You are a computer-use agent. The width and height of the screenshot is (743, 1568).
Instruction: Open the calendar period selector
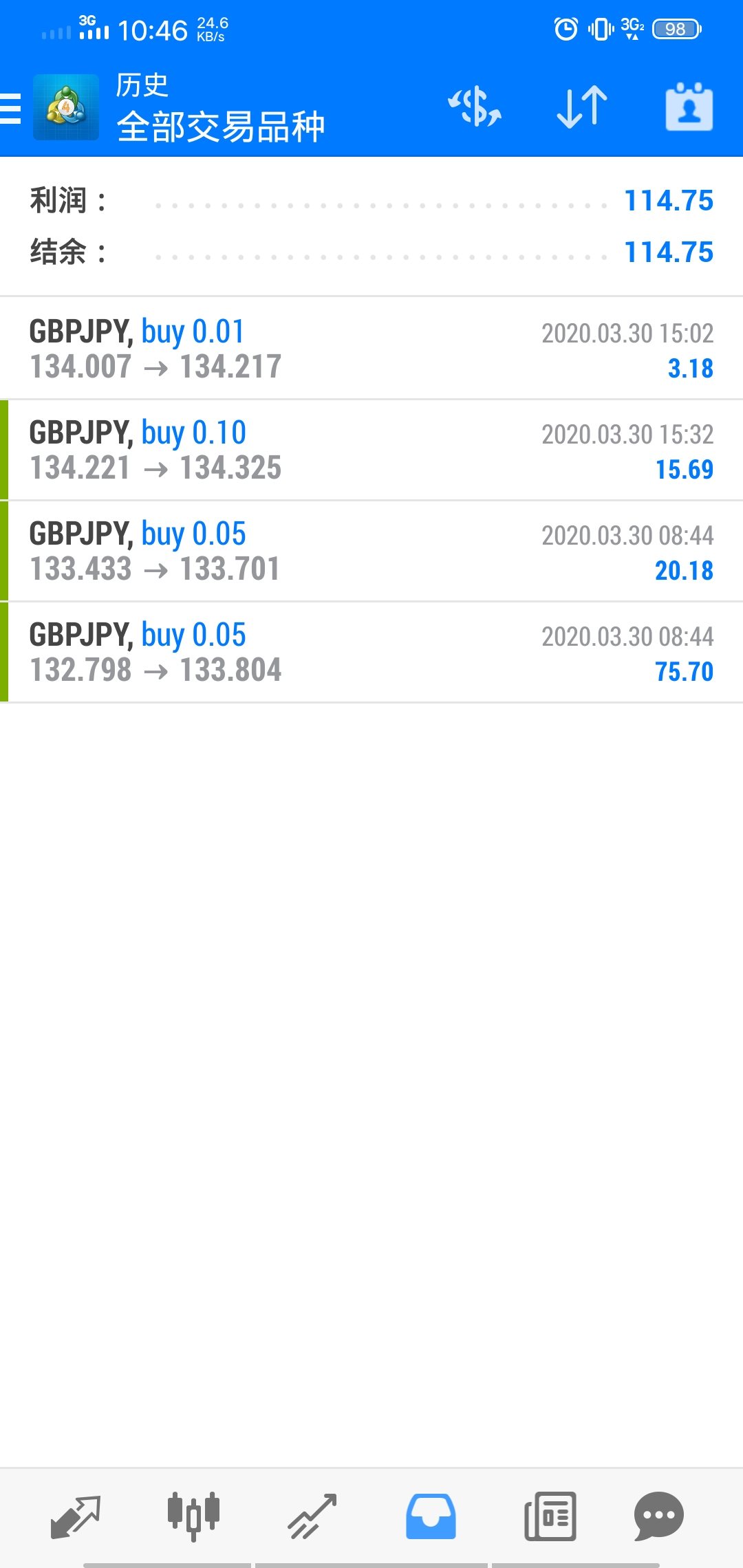[689, 107]
